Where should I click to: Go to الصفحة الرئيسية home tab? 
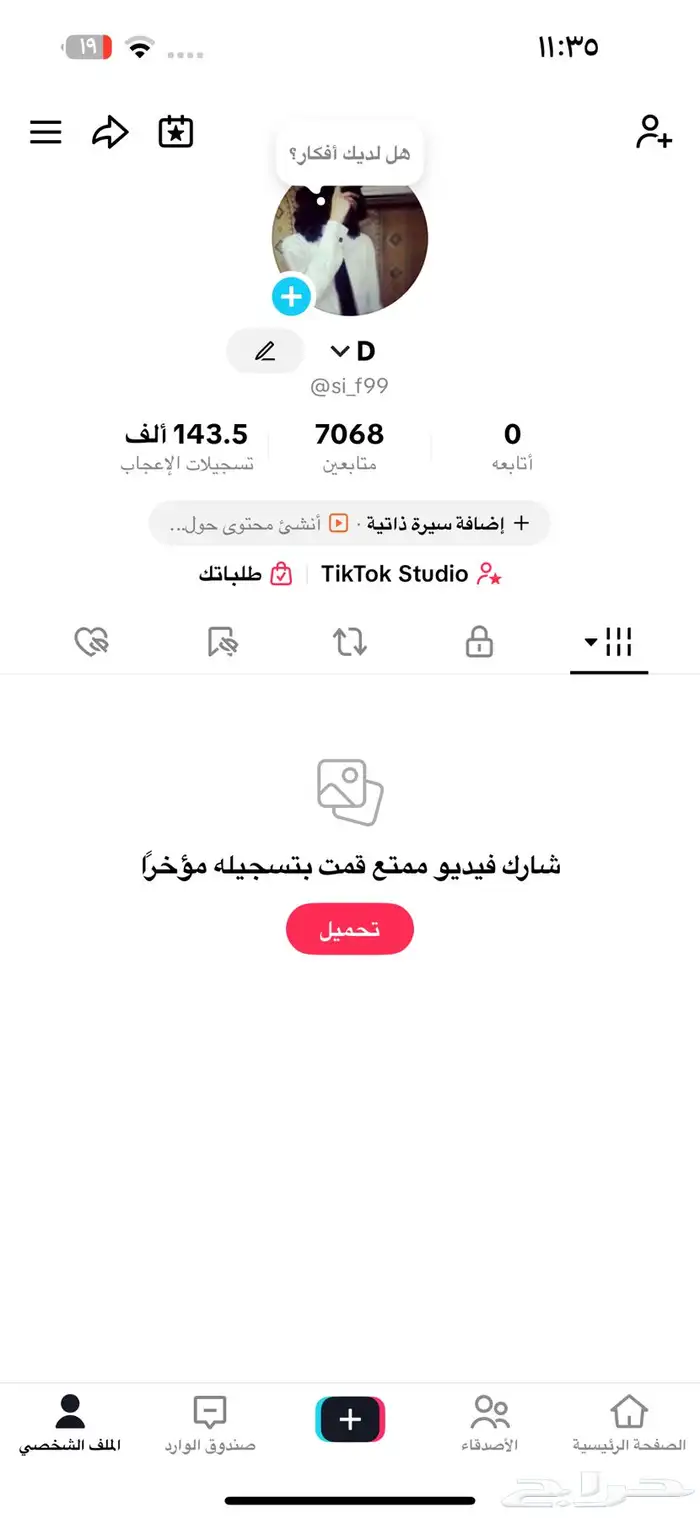click(629, 1424)
